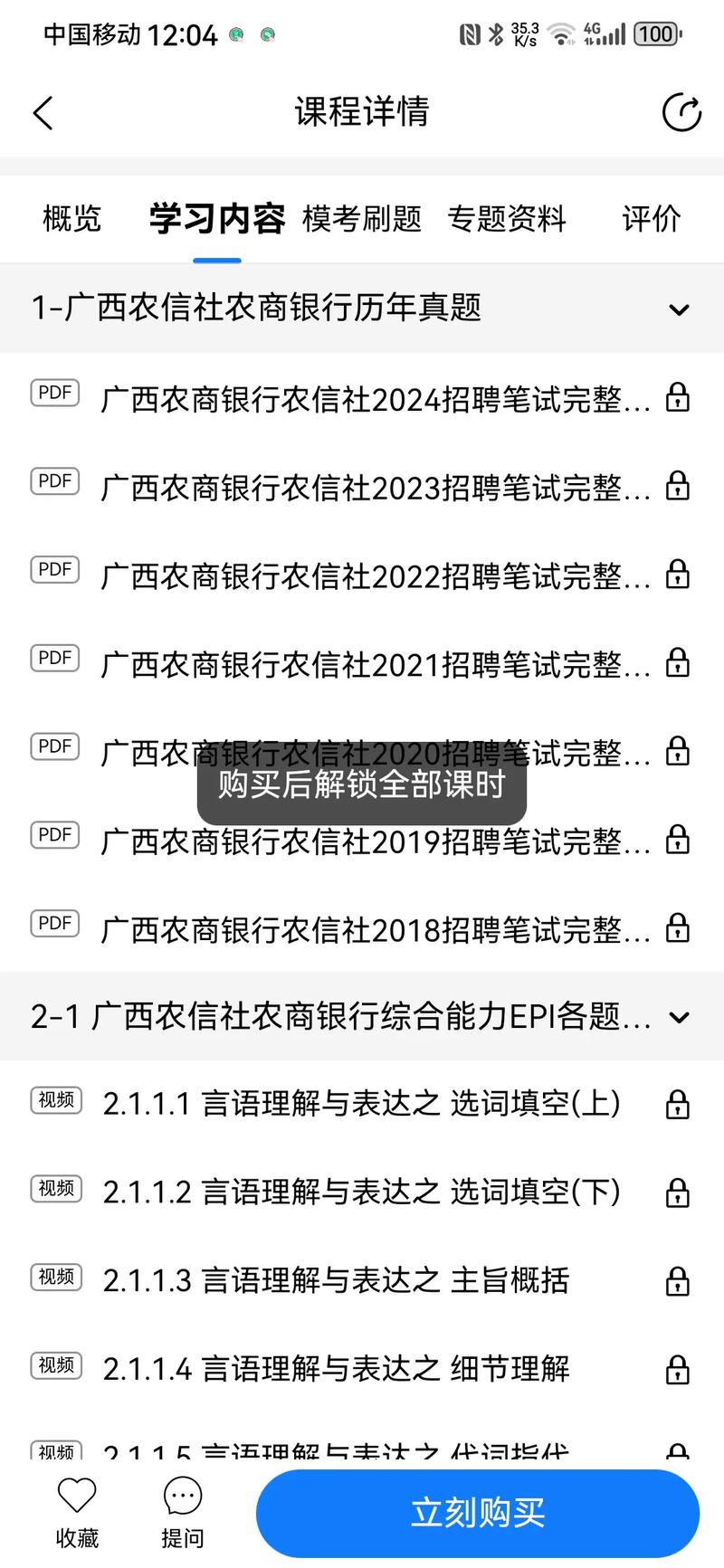Tap the heart icon to favorite the course
The height and width of the screenshot is (1568, 724).
click(x=77, y=1495)
